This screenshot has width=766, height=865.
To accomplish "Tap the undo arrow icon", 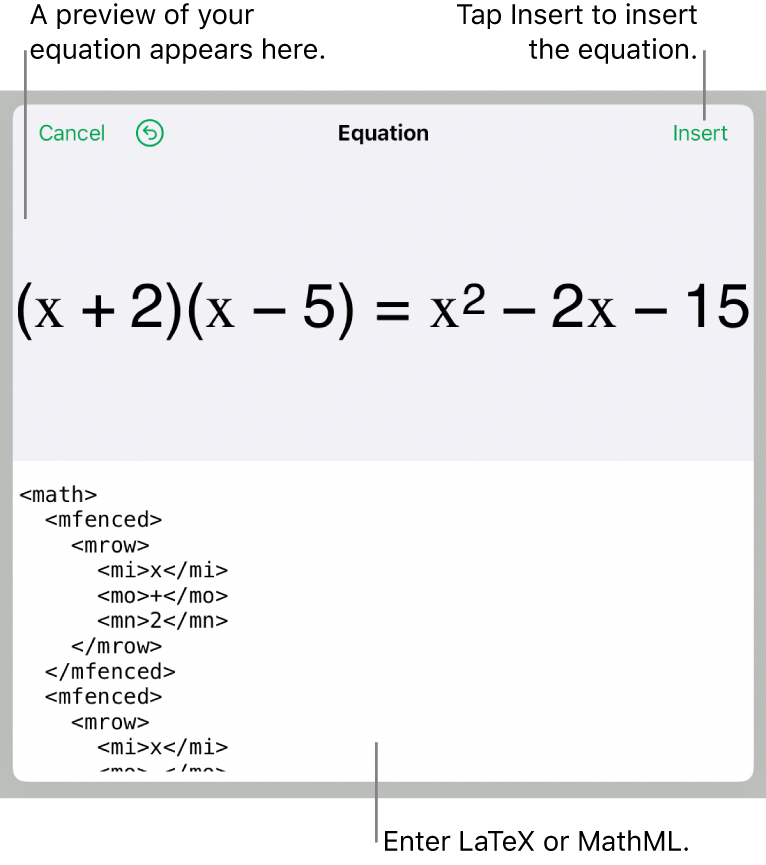I will click(149, 133).
